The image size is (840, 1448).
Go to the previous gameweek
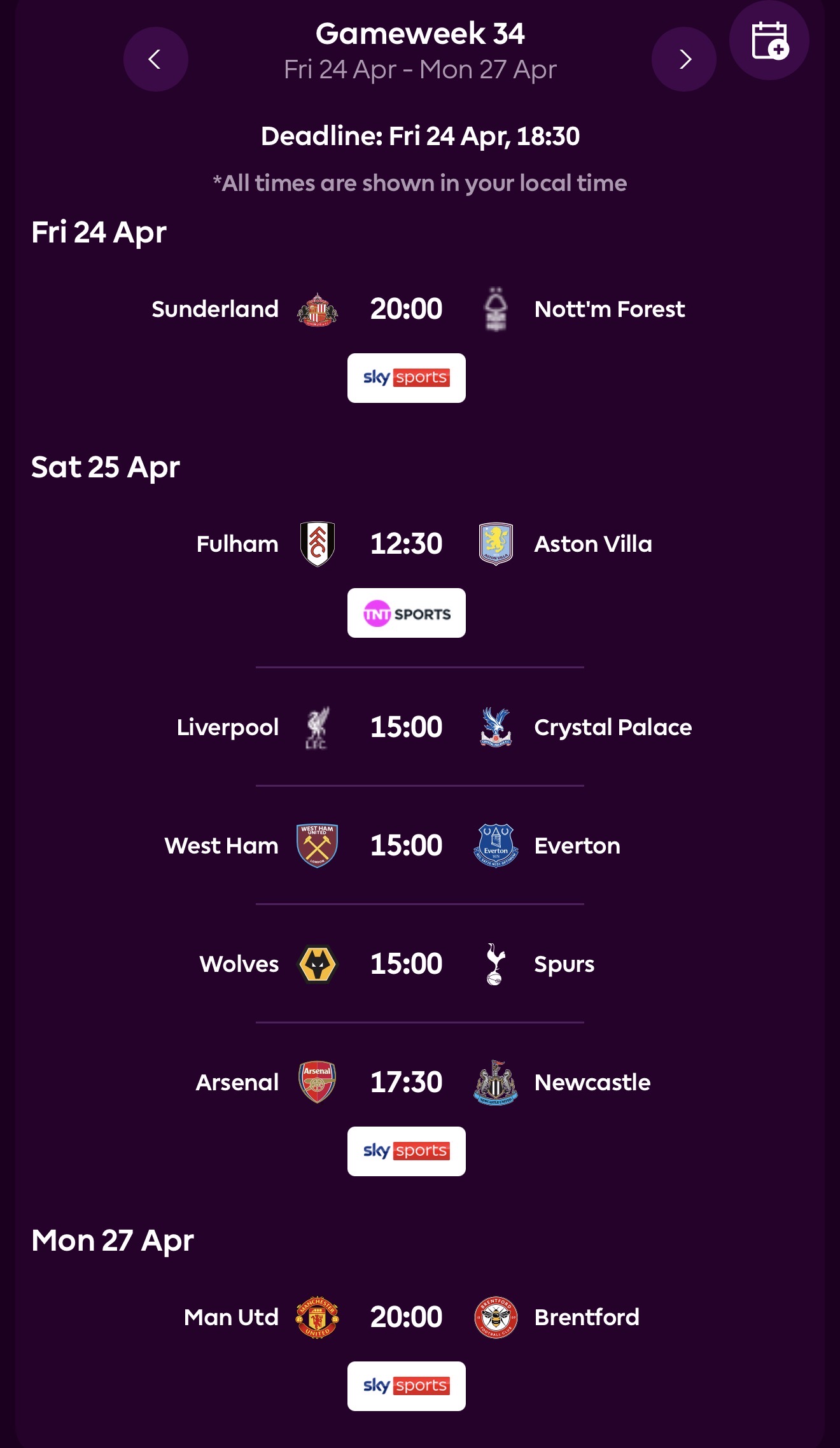[x=155, y=59]
